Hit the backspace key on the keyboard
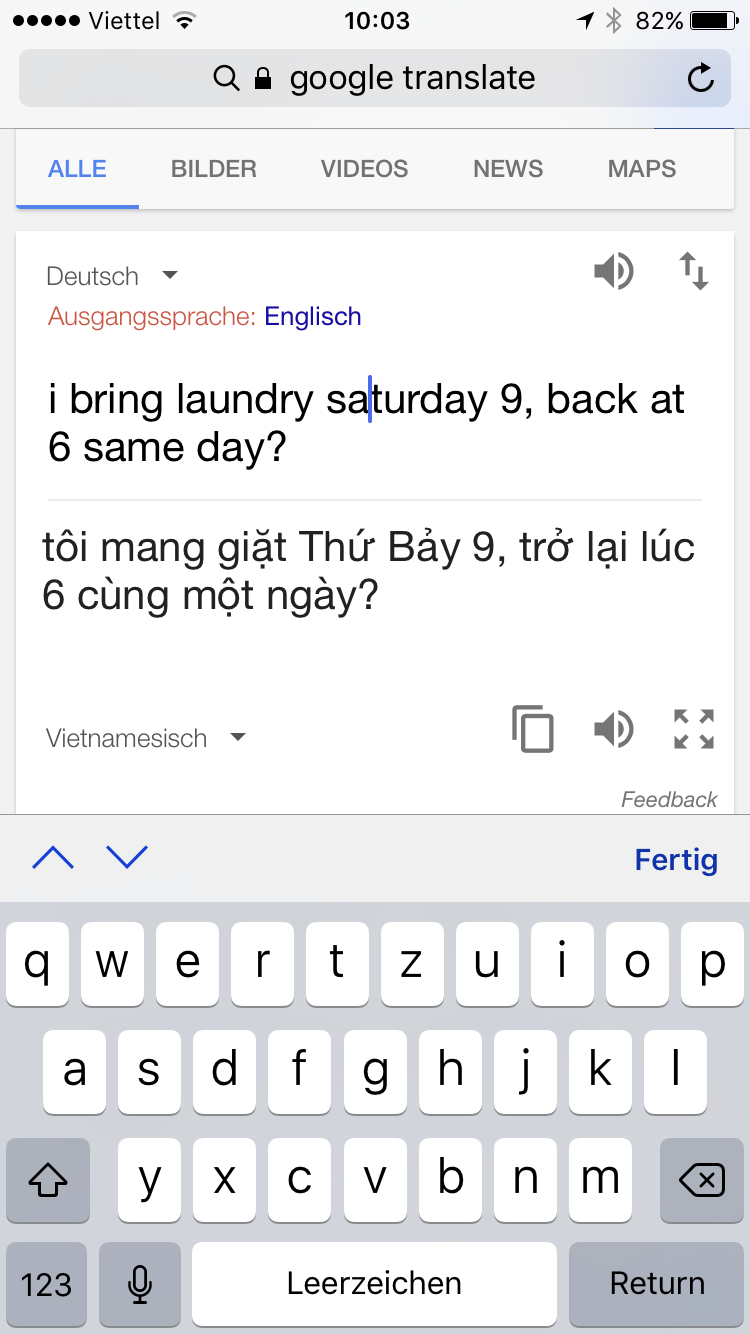 pos(701,1181)
